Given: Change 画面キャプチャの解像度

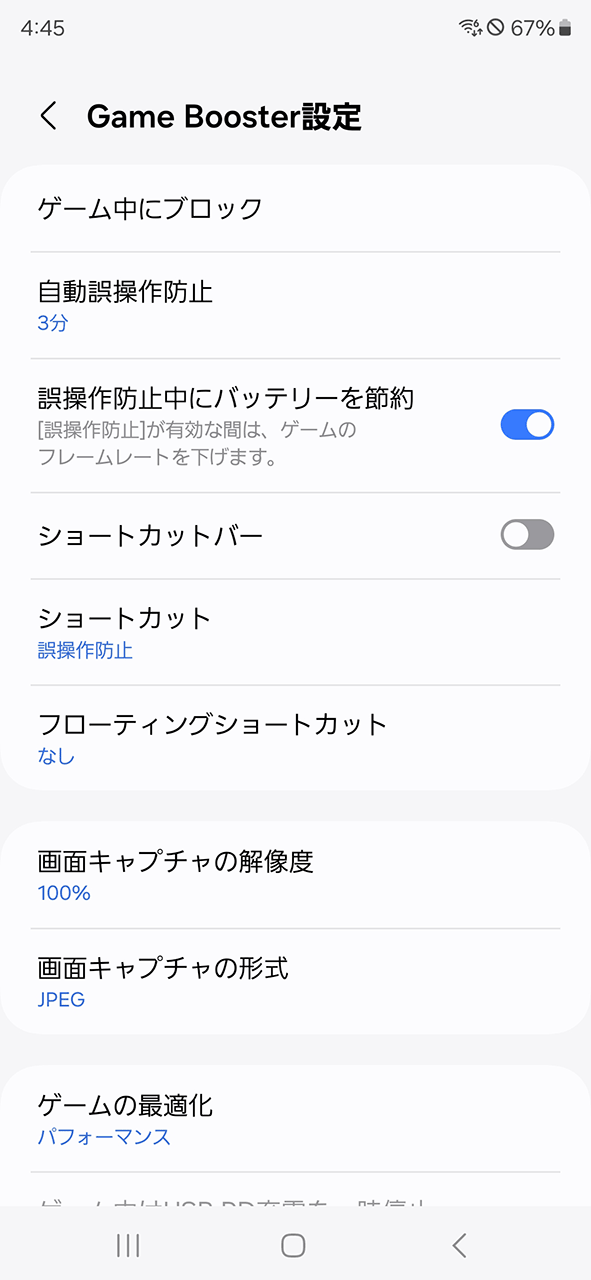Looking at the screenshot, I should point(295,875).
